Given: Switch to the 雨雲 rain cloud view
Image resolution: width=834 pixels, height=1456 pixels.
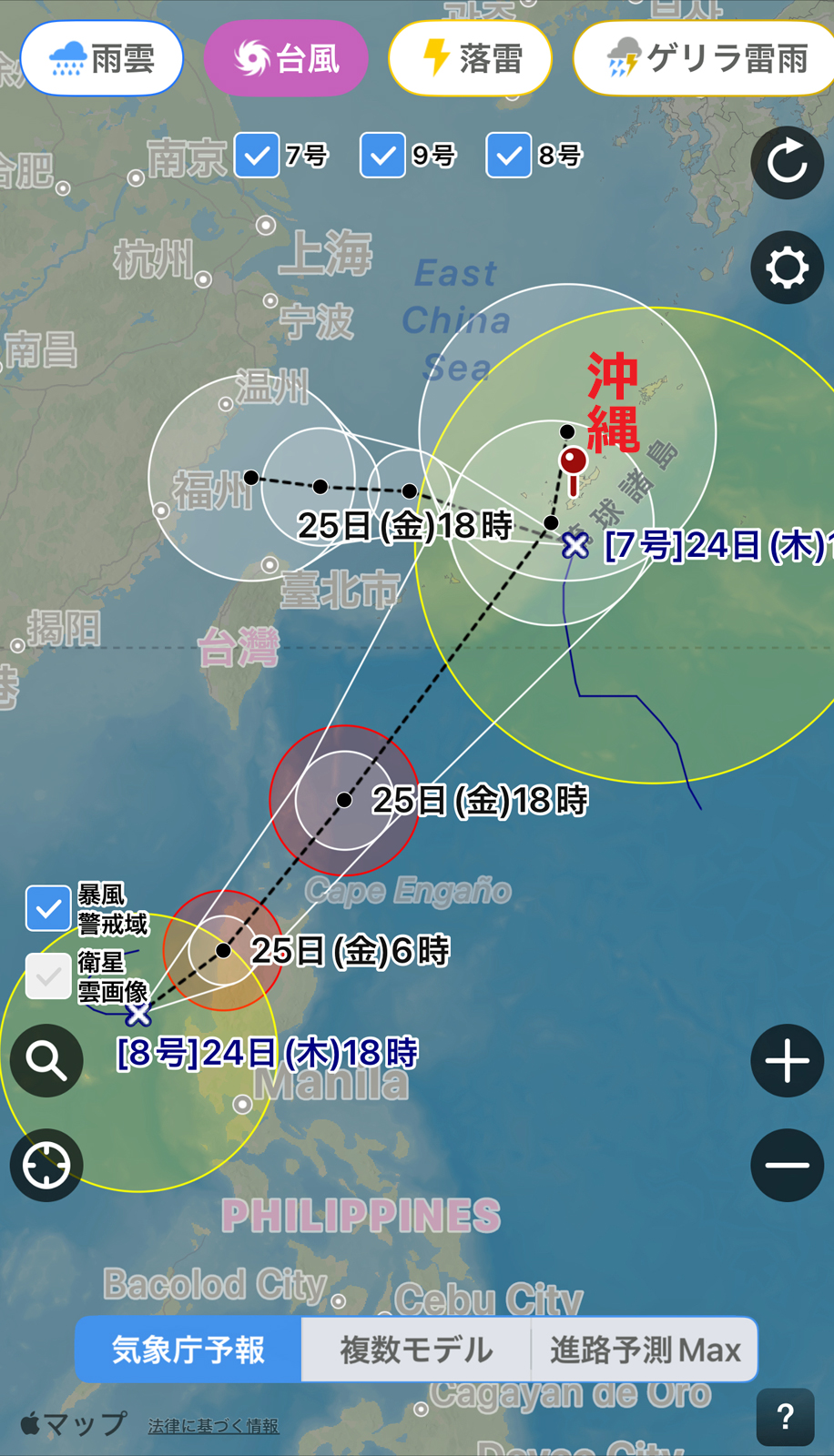Looking at the screenshot, I should pos(102,59).
